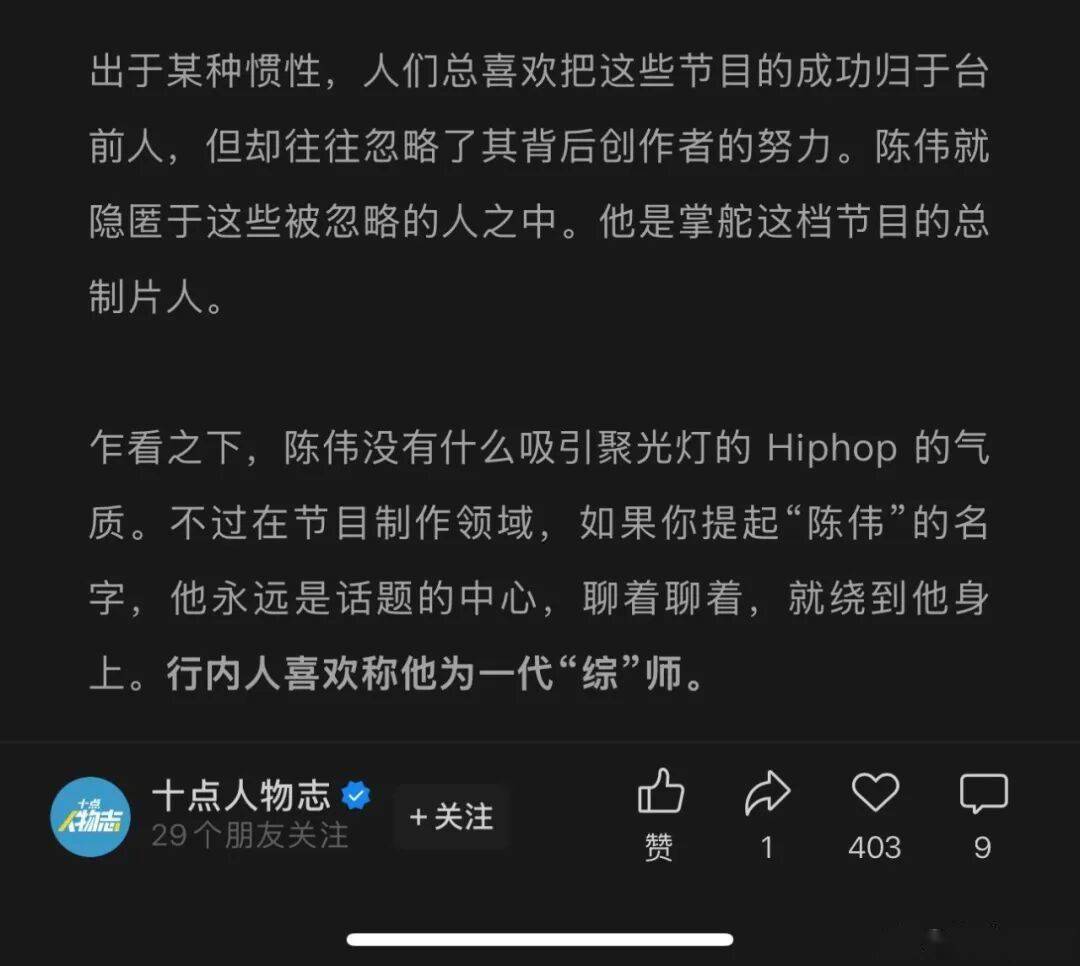This screenshot has height=966, width=1080.
Task: Open the comments with 9 replies
Action: (983, 796)
